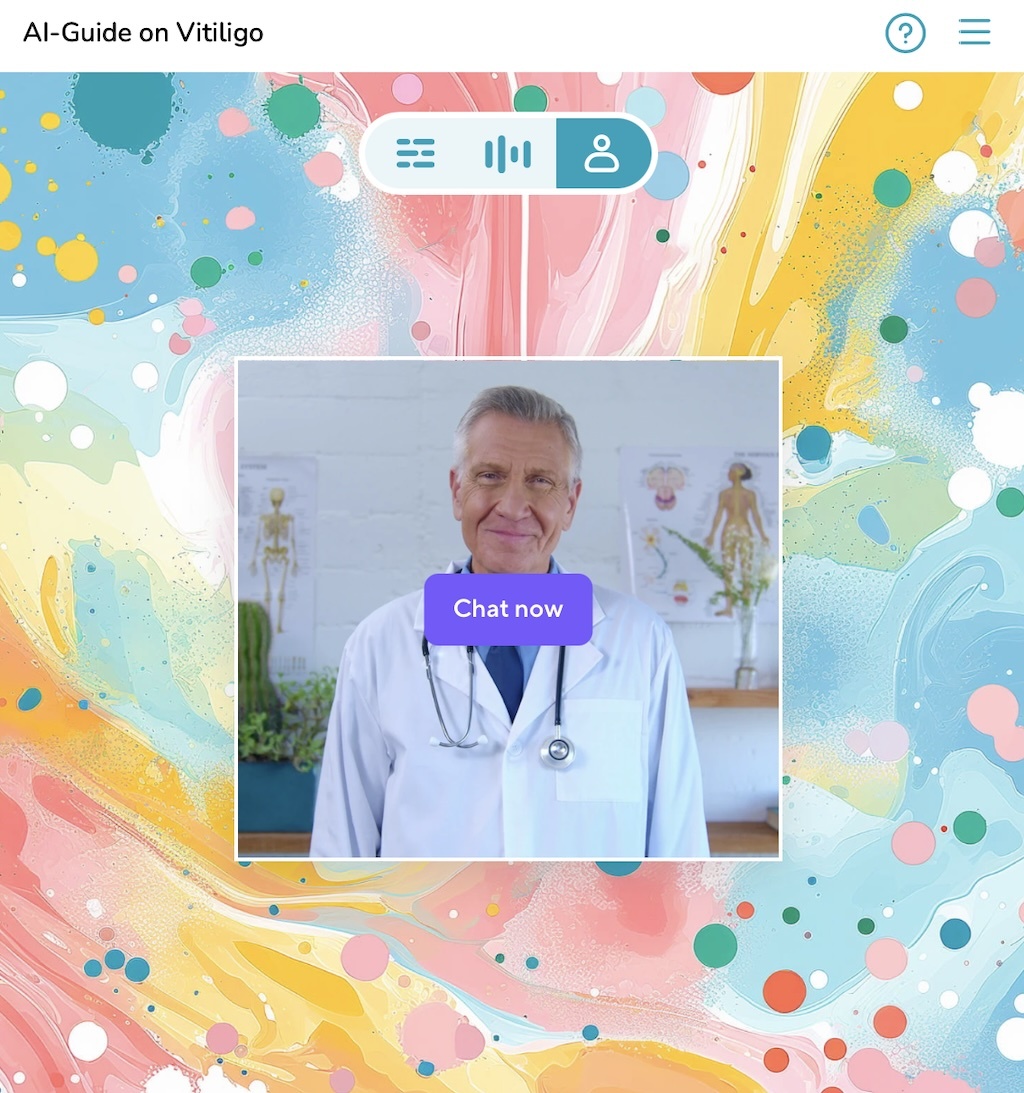Open the help question mark icon
This screenshot has height=1093, width=1024.
click(x=905, y=34)
